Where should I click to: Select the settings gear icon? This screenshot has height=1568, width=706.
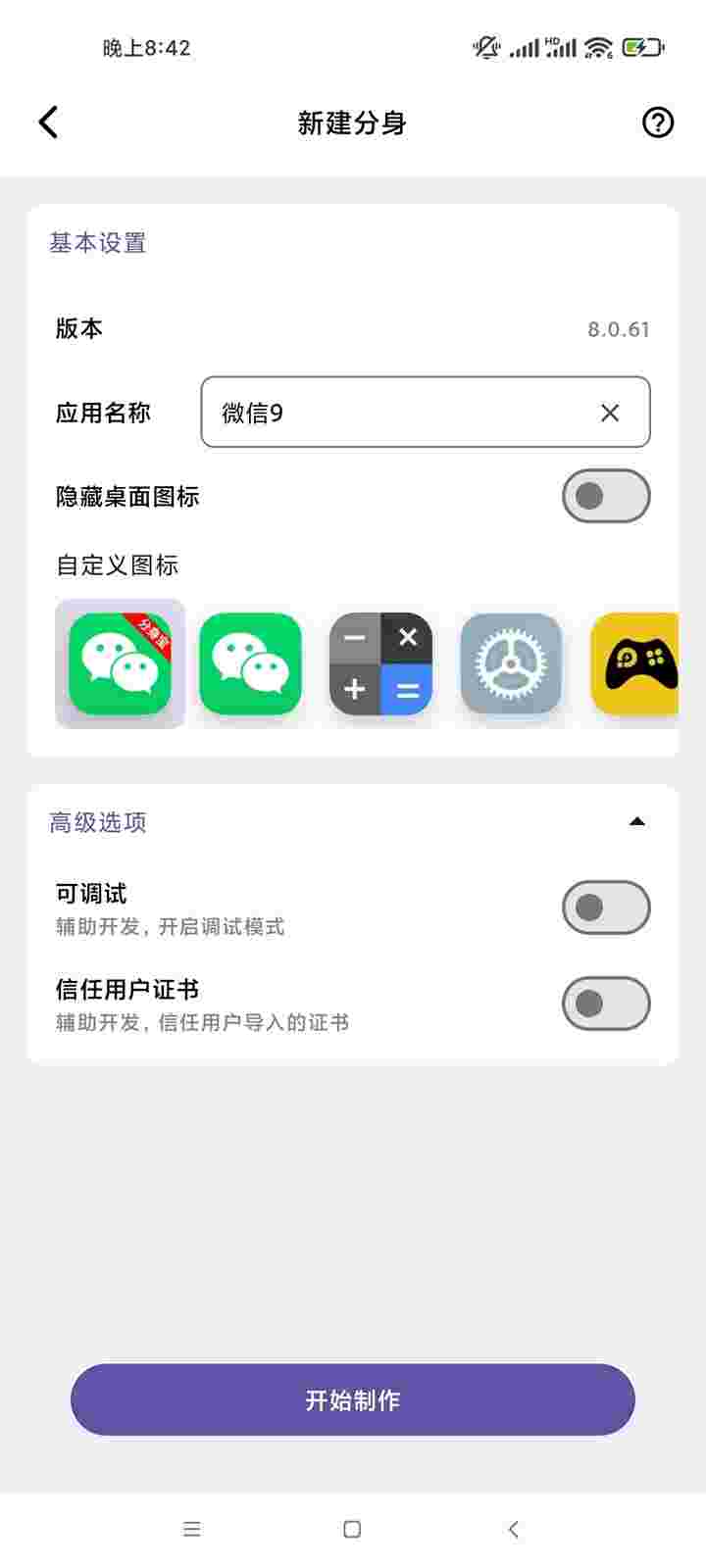click(x=511, y=663)
